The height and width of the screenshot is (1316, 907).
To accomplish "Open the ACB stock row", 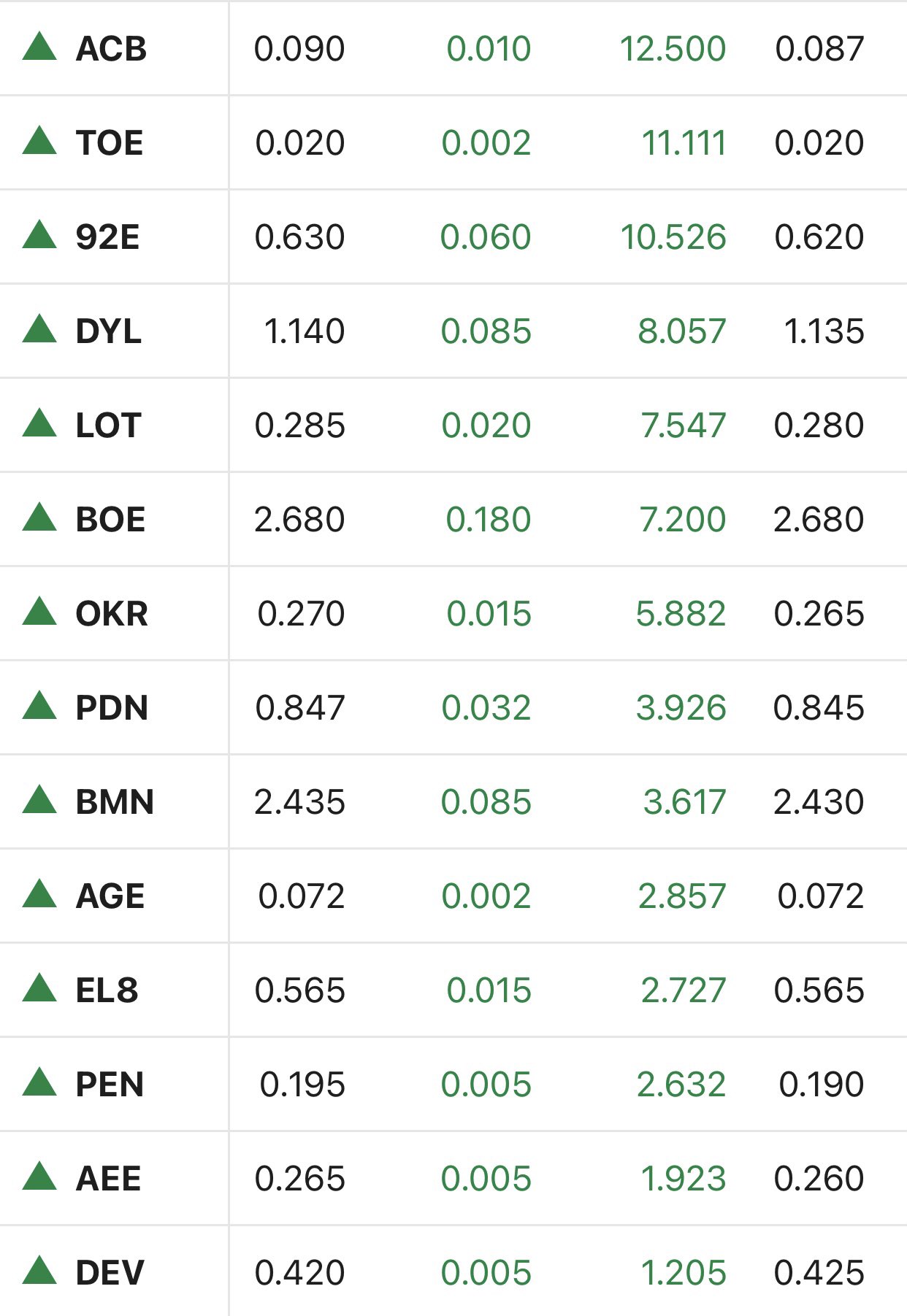I will point(111,49).
